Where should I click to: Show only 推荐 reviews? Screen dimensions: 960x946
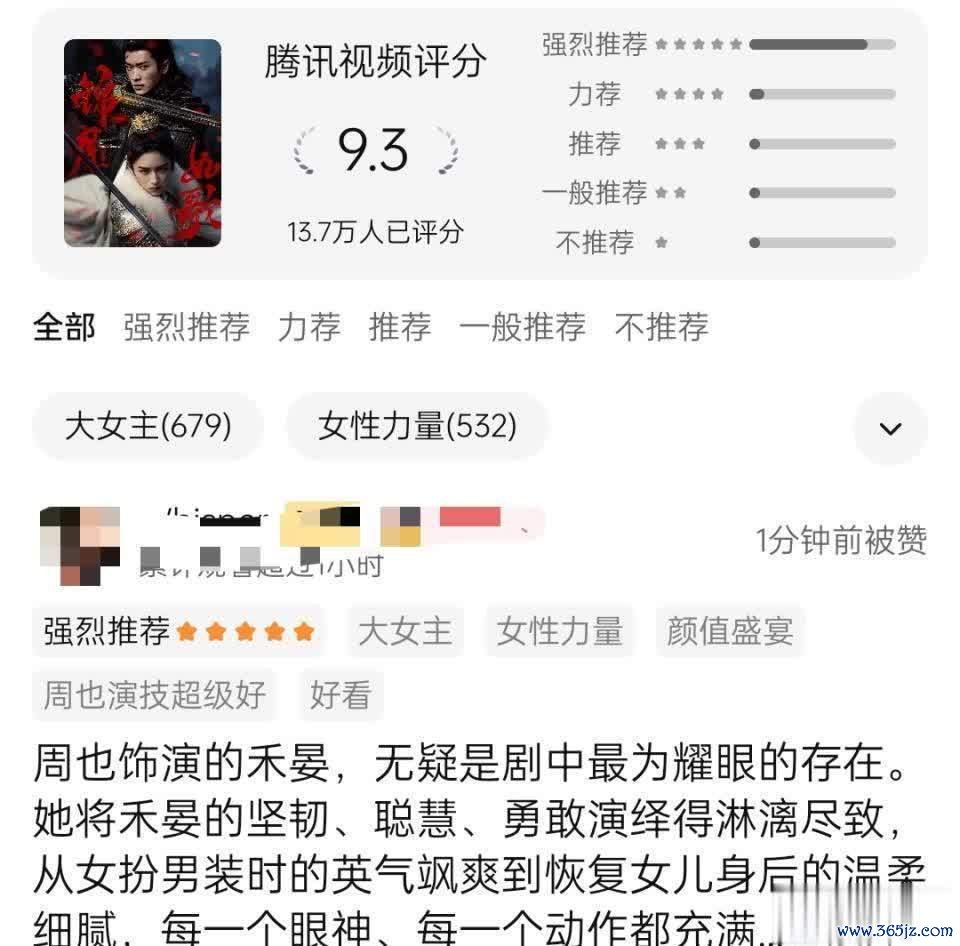tap(399, 327)
